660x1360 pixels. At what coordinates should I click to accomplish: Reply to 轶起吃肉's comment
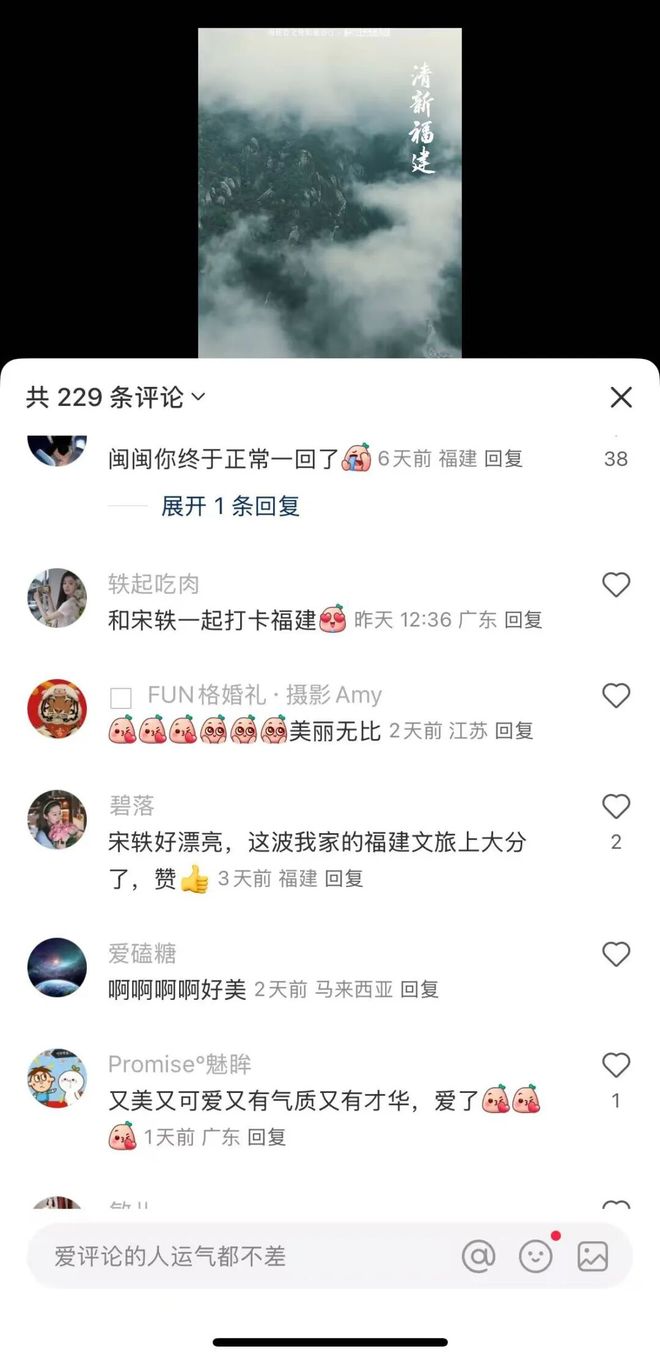point(523,620)
